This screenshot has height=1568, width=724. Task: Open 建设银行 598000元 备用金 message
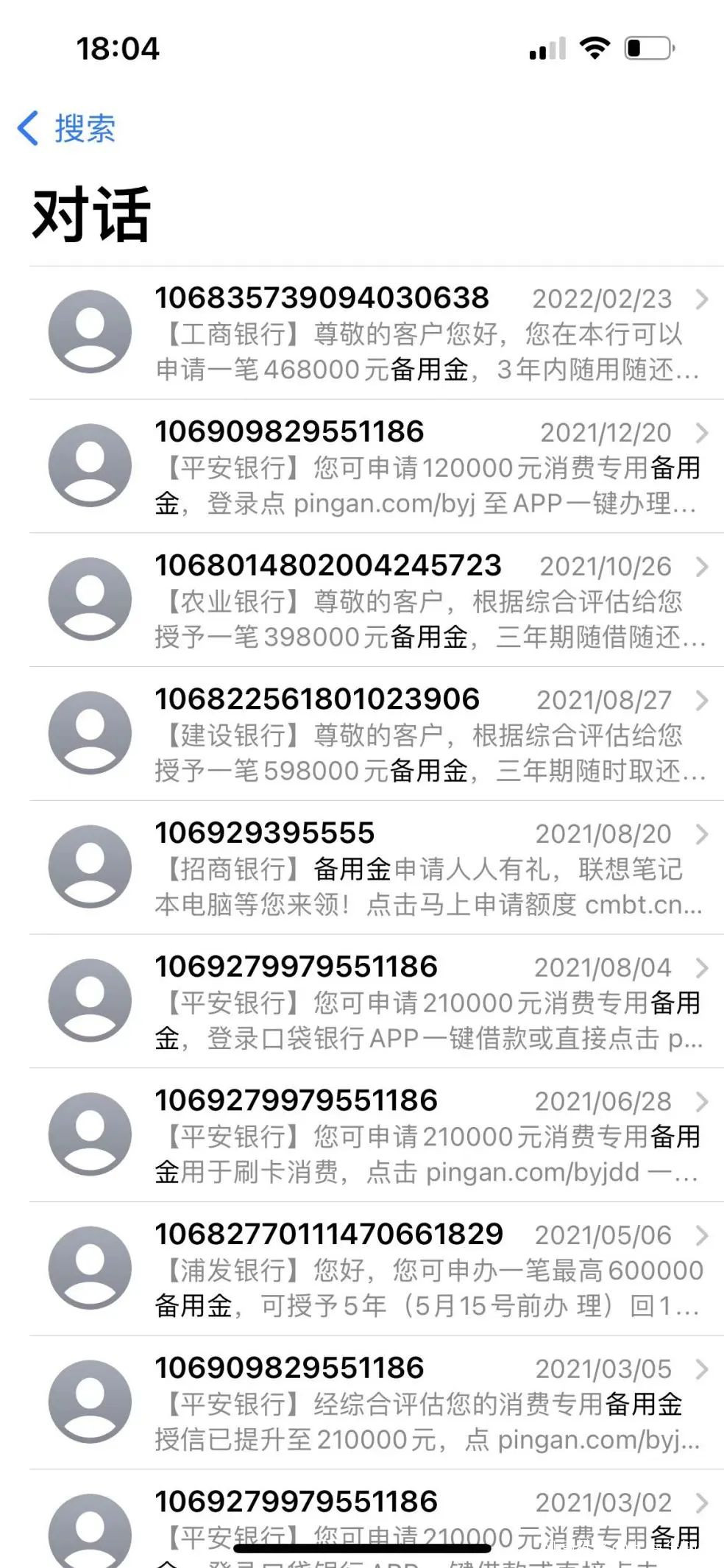pos(427,735)
